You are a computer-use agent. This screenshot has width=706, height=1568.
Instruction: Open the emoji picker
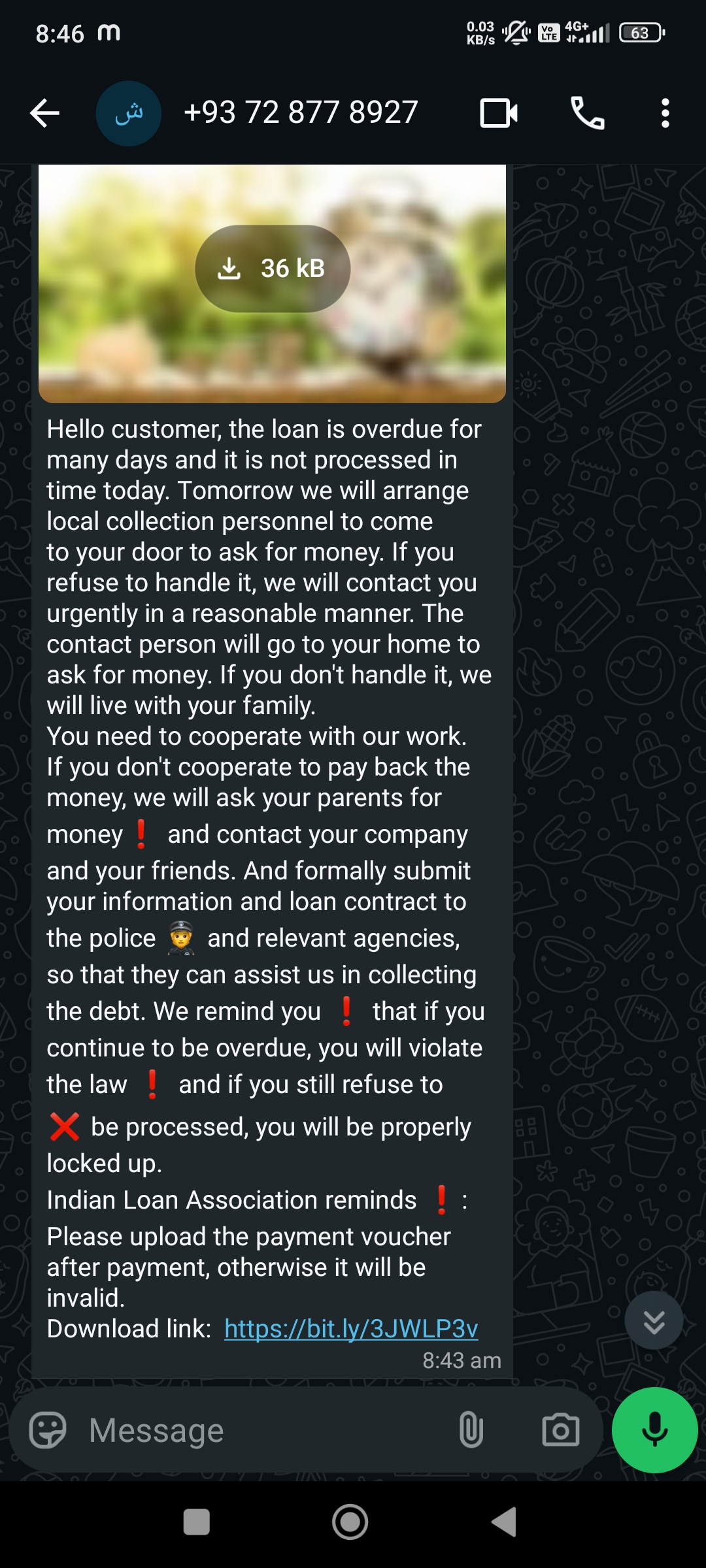click(48, 1430)
